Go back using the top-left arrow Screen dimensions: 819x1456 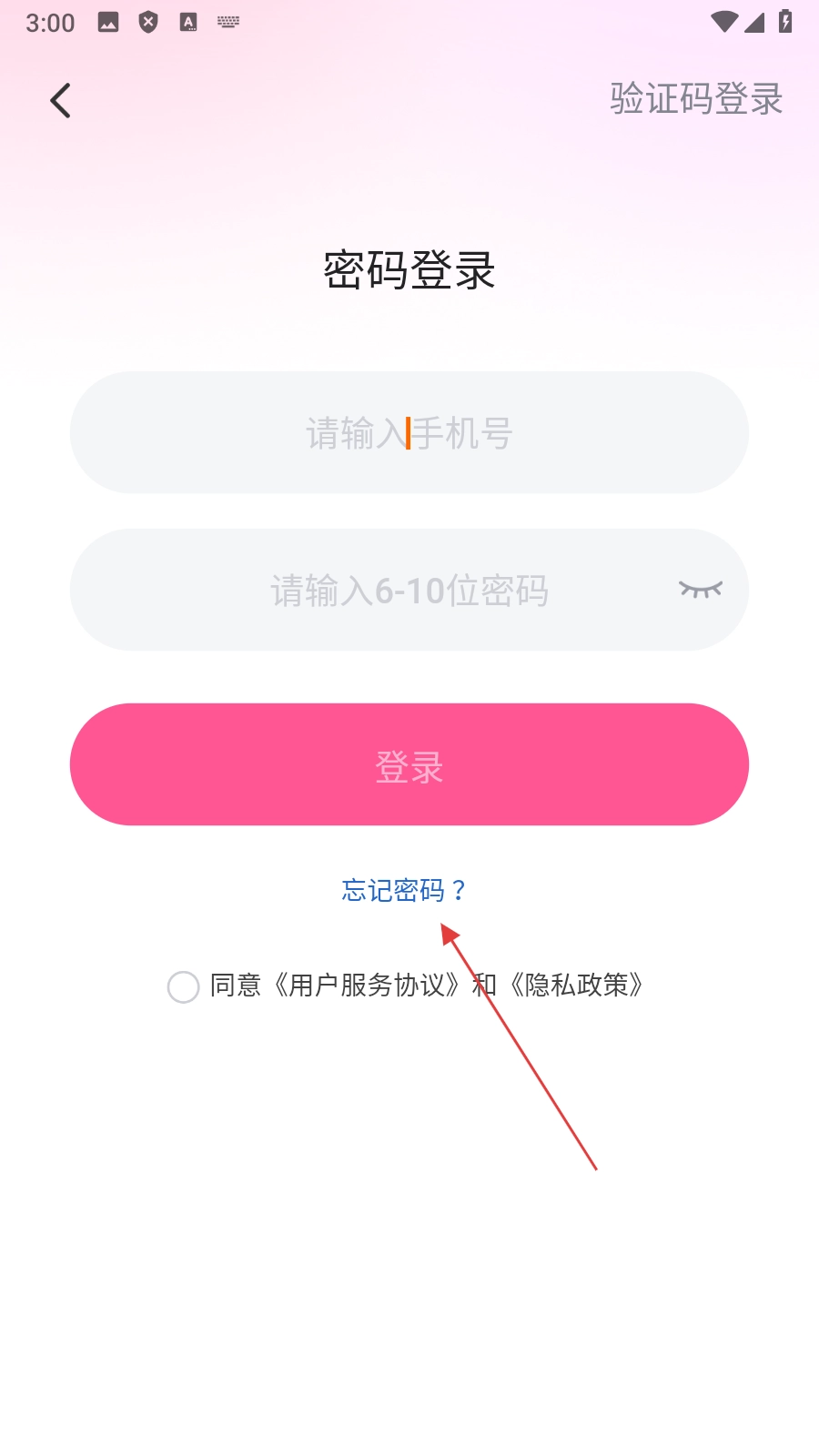click(x=60, y=100)
